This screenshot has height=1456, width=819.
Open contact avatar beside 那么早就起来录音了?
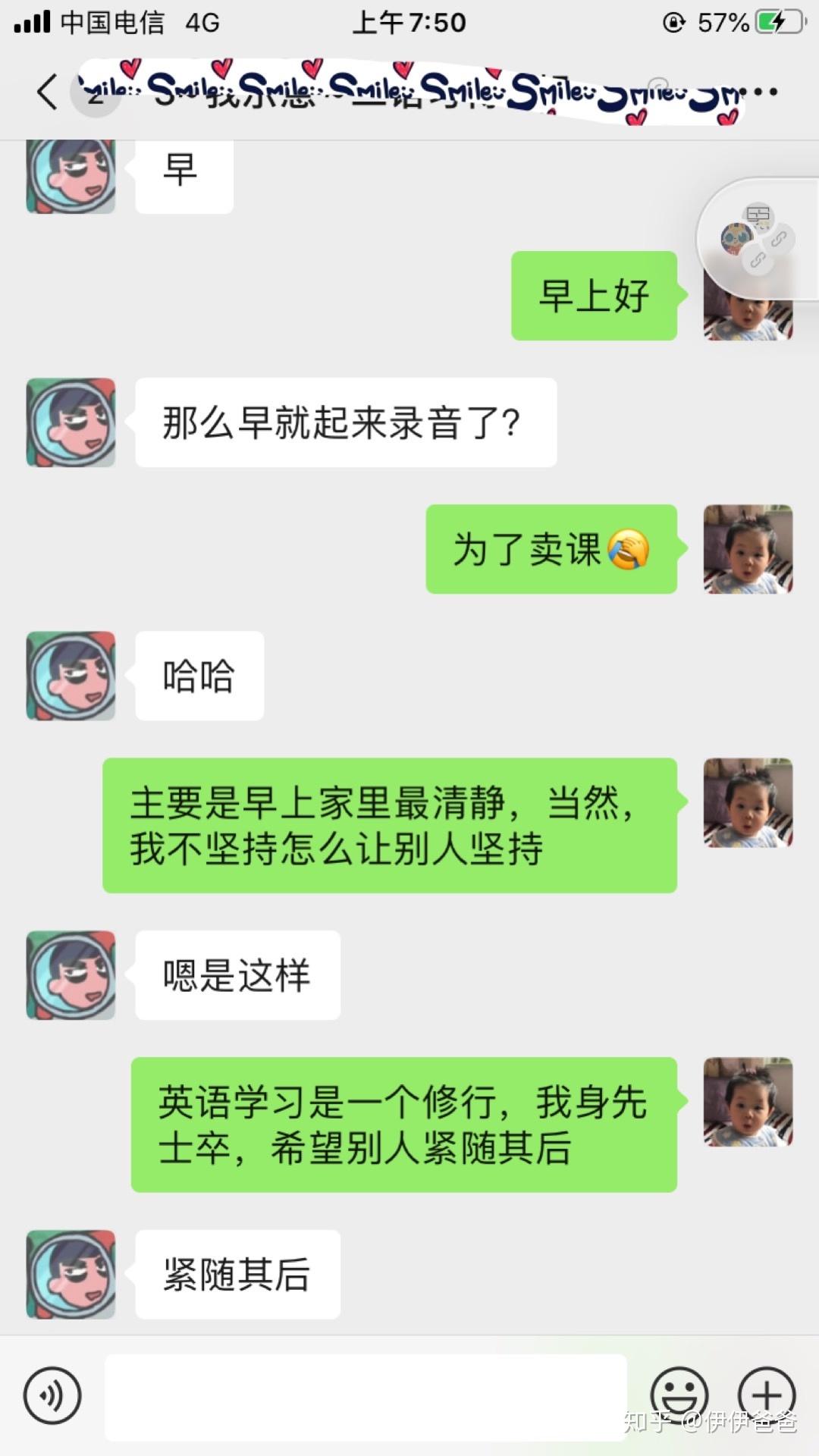point(71,422)
